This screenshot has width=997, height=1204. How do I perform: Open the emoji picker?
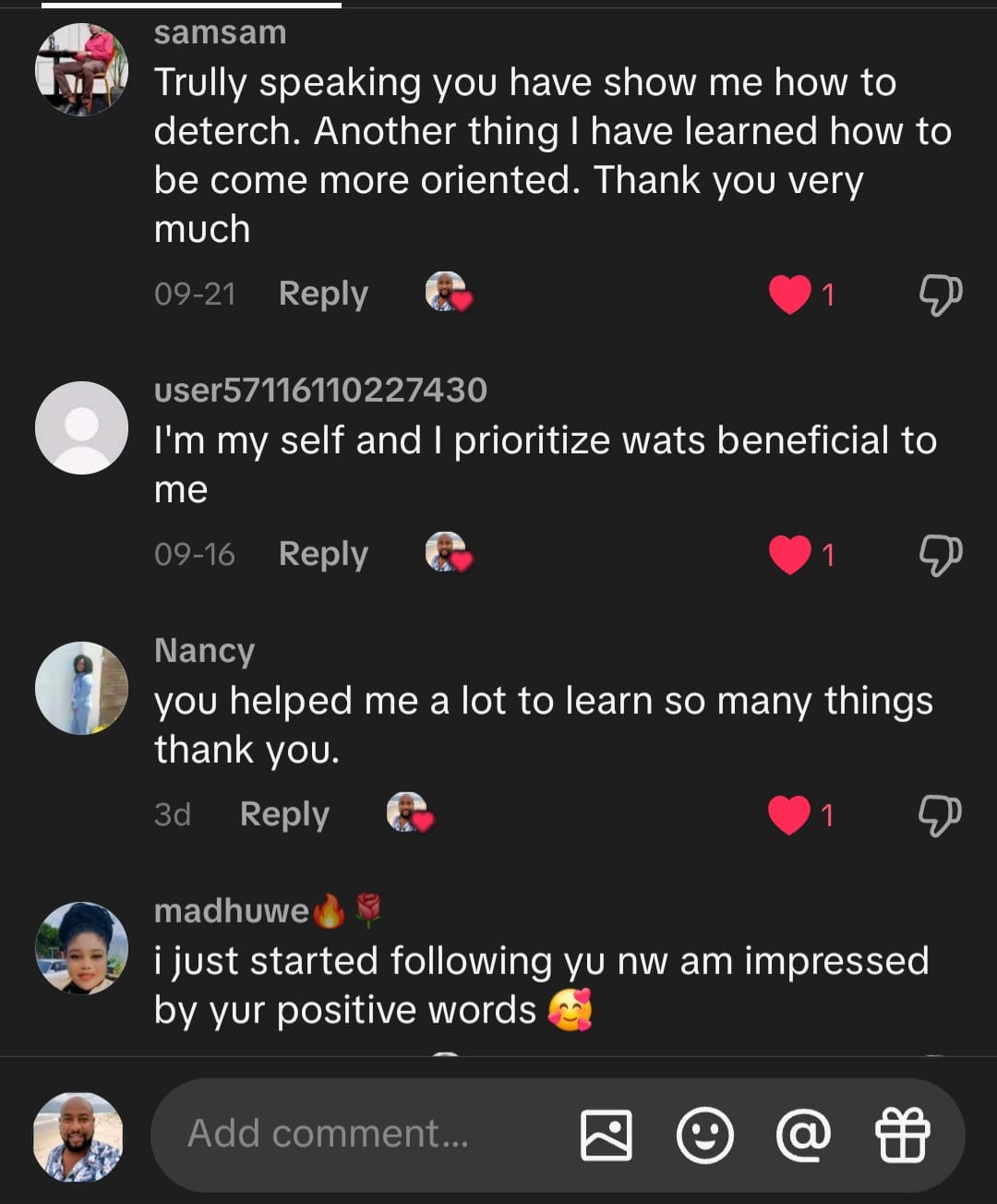coord(705,1135)
